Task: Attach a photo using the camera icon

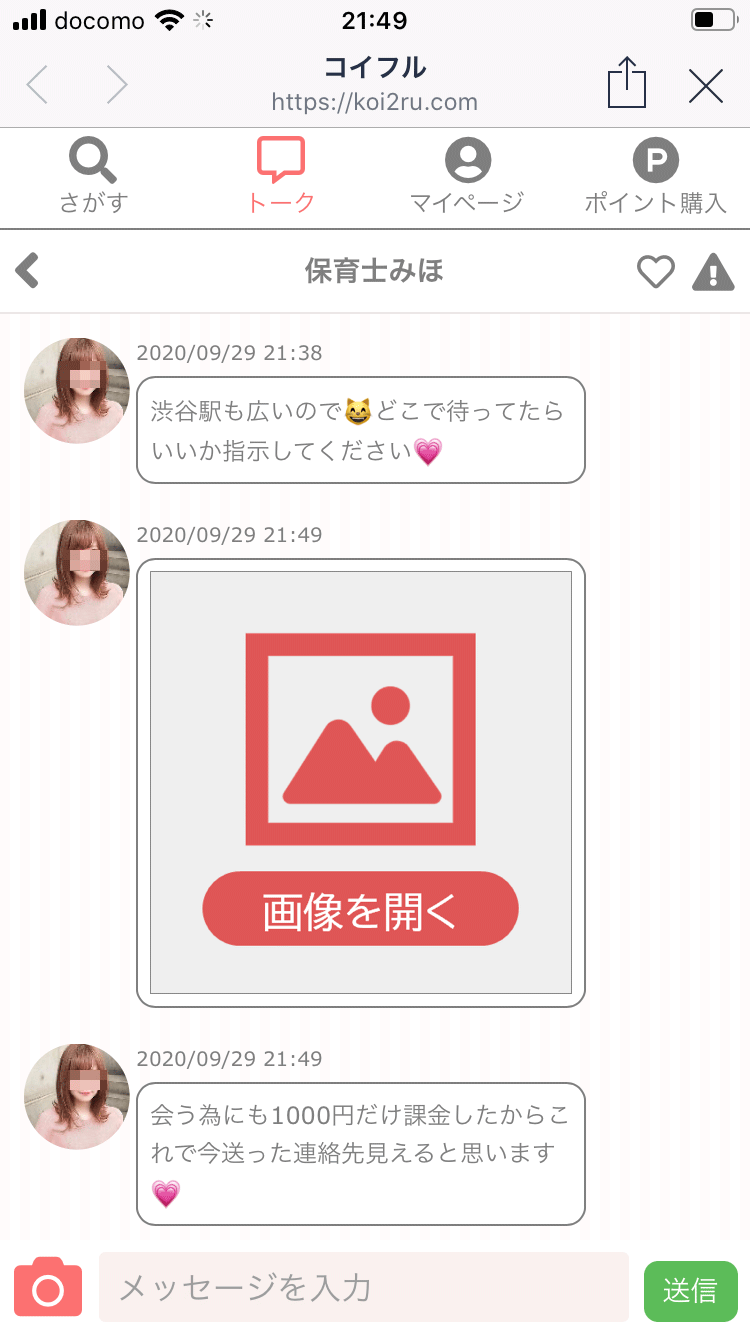Action: point(48,1288)
